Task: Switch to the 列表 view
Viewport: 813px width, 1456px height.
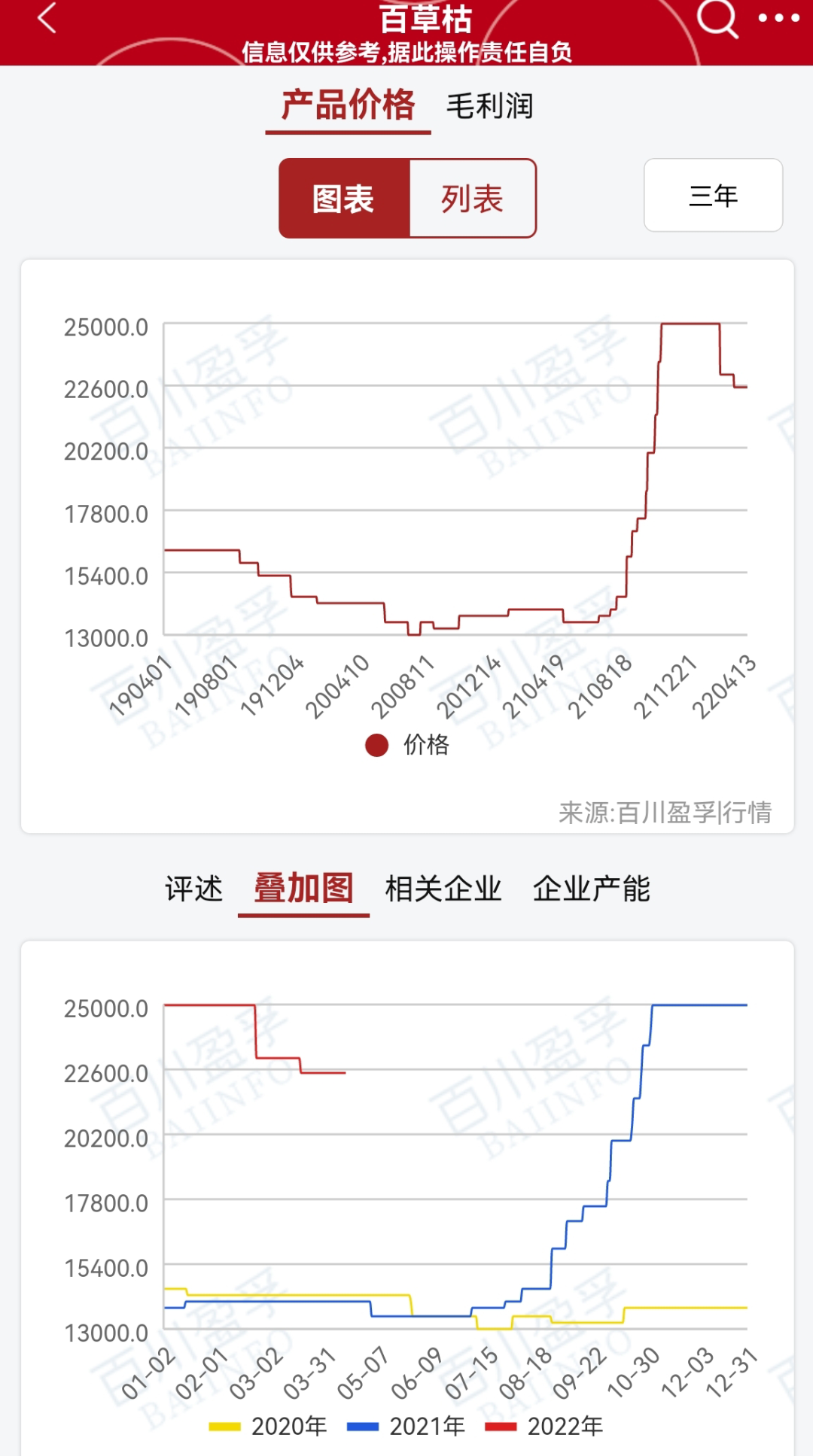Action: point(472,199)
